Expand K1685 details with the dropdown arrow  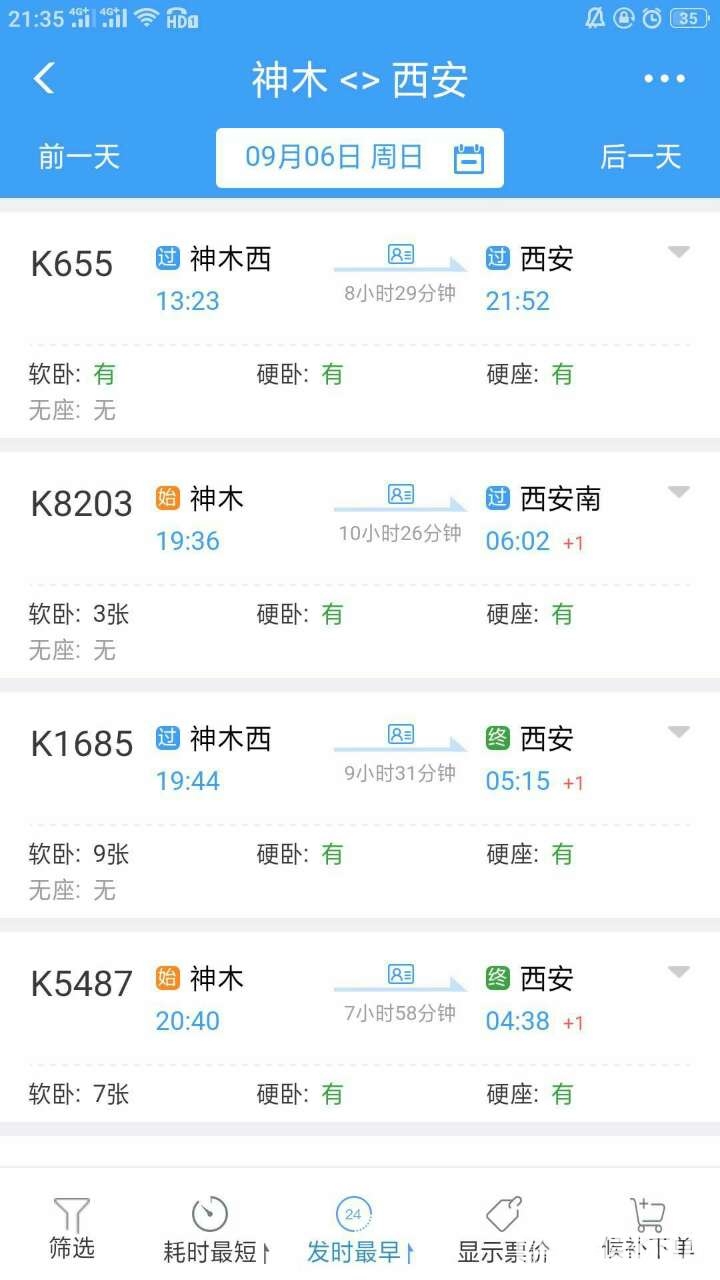pos(679,732)
